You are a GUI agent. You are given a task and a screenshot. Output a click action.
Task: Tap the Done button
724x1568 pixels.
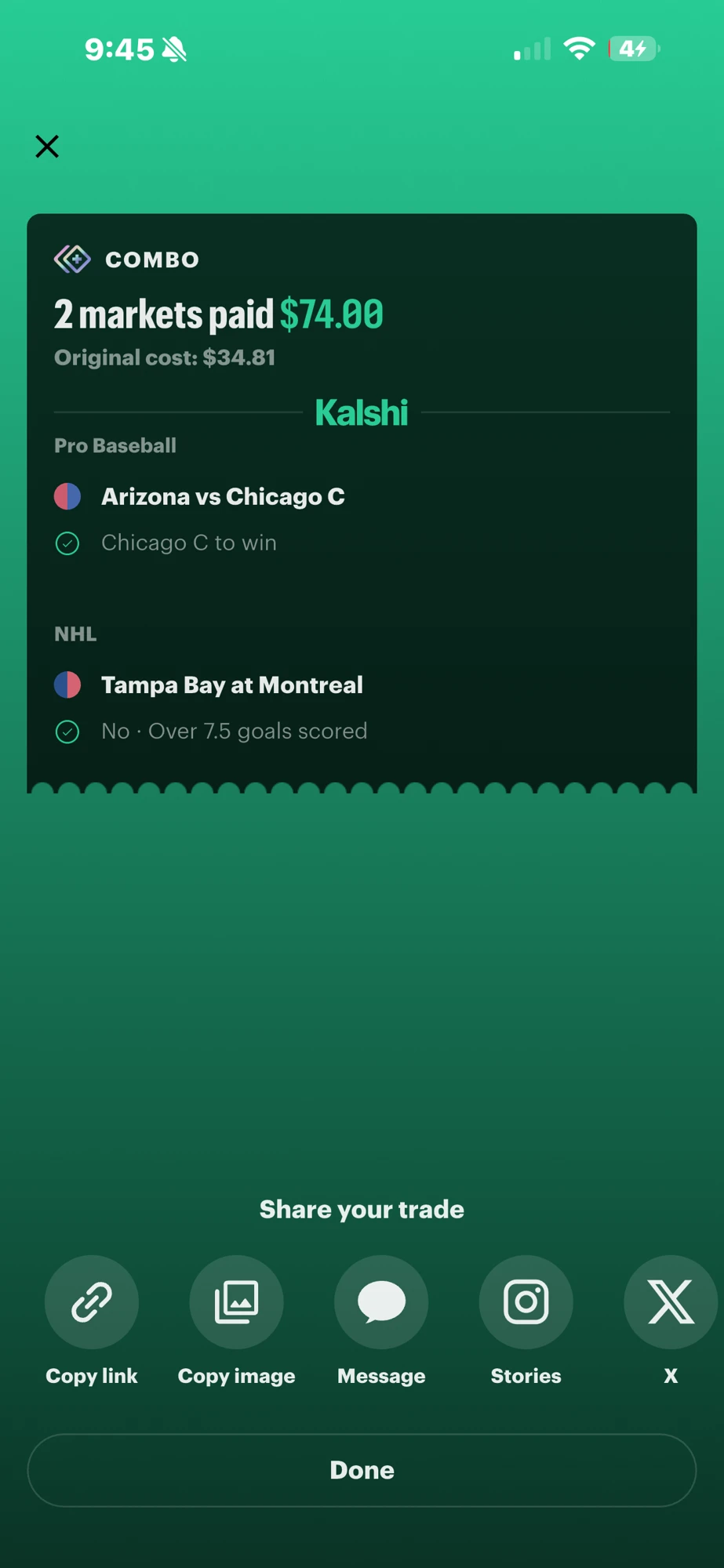point(362,1470)
